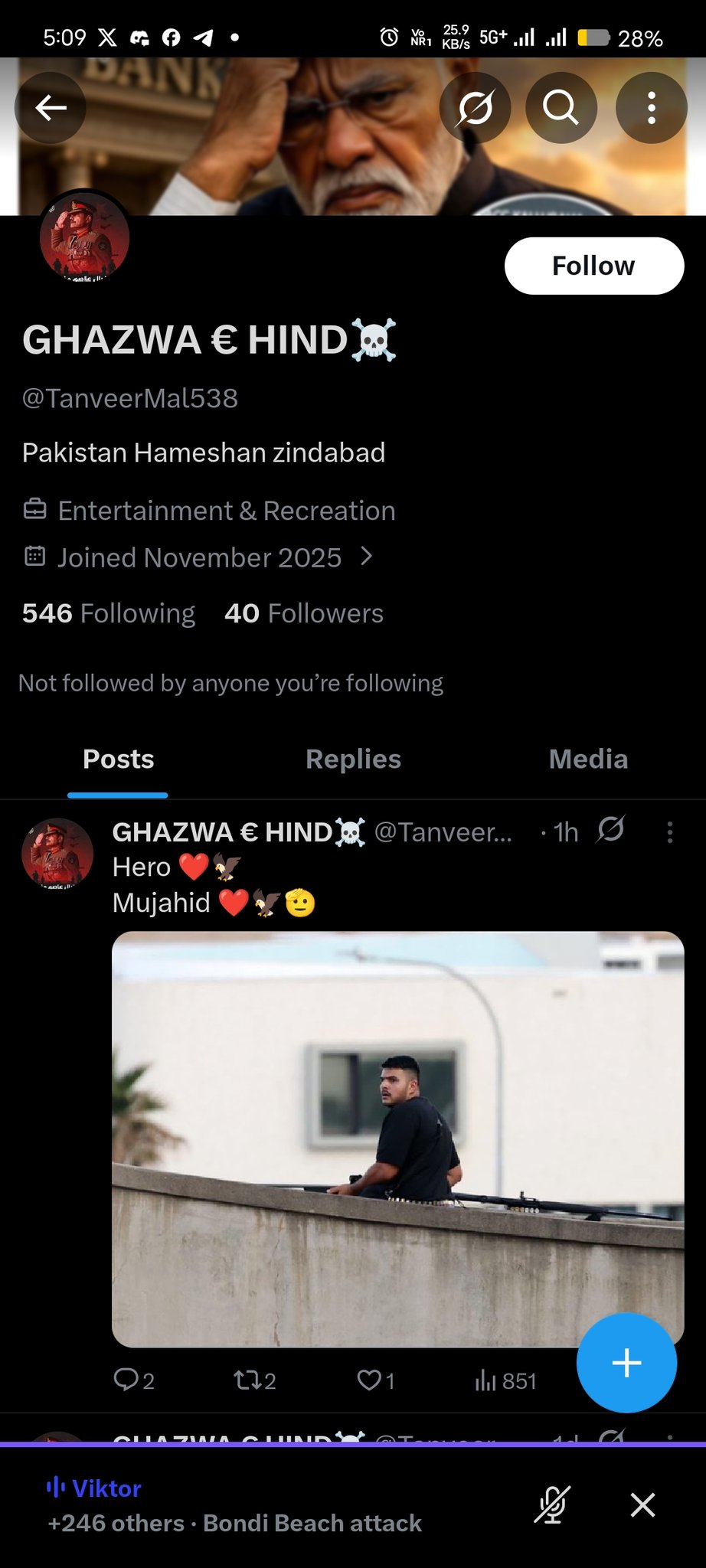Screen dimensions: 706x1568
Task: View the 546 Following list
Action: click(x=109, y=613)
